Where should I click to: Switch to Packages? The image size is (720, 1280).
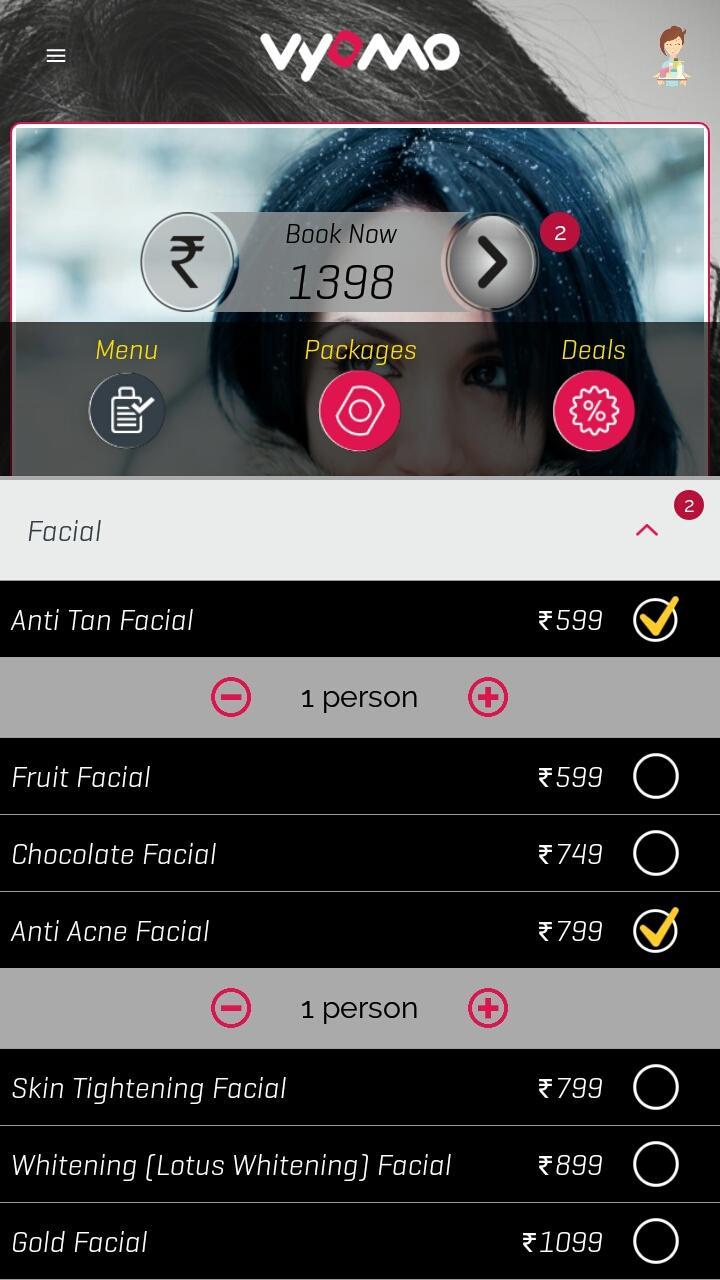(x=360, y=410)
